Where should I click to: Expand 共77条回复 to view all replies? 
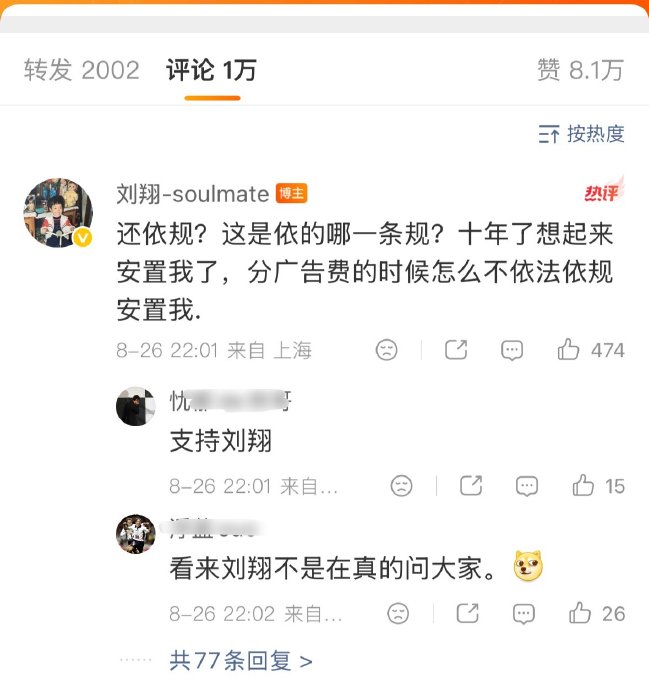(x=241, y=661)
